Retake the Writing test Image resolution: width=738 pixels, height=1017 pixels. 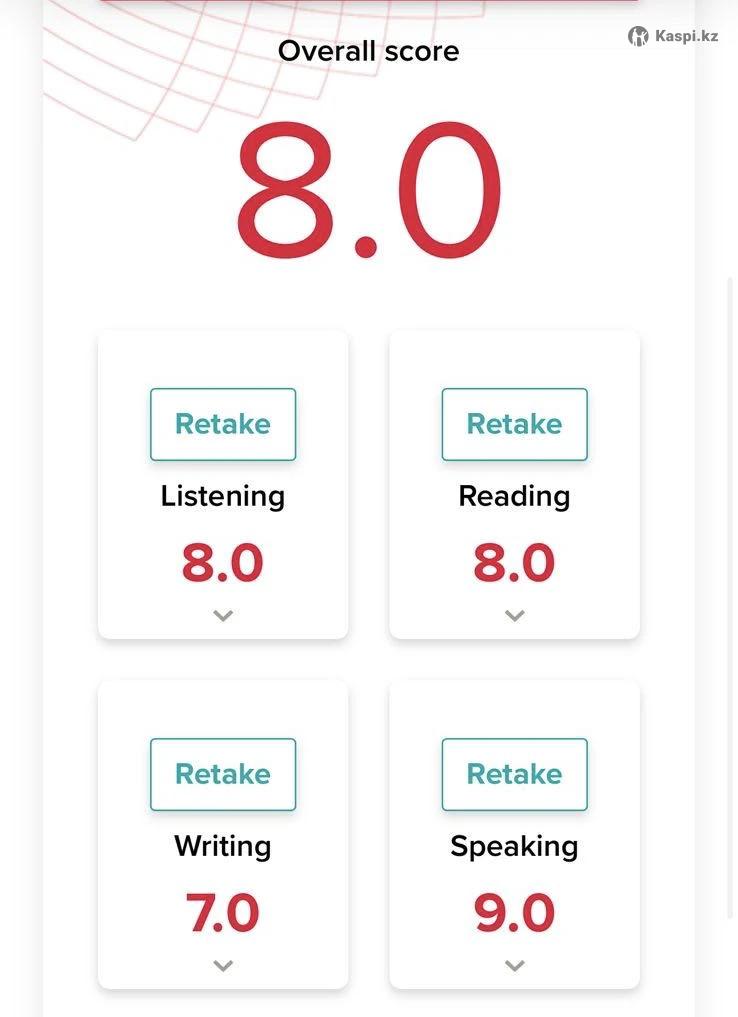pyautogui.click(x=223, y=774)
